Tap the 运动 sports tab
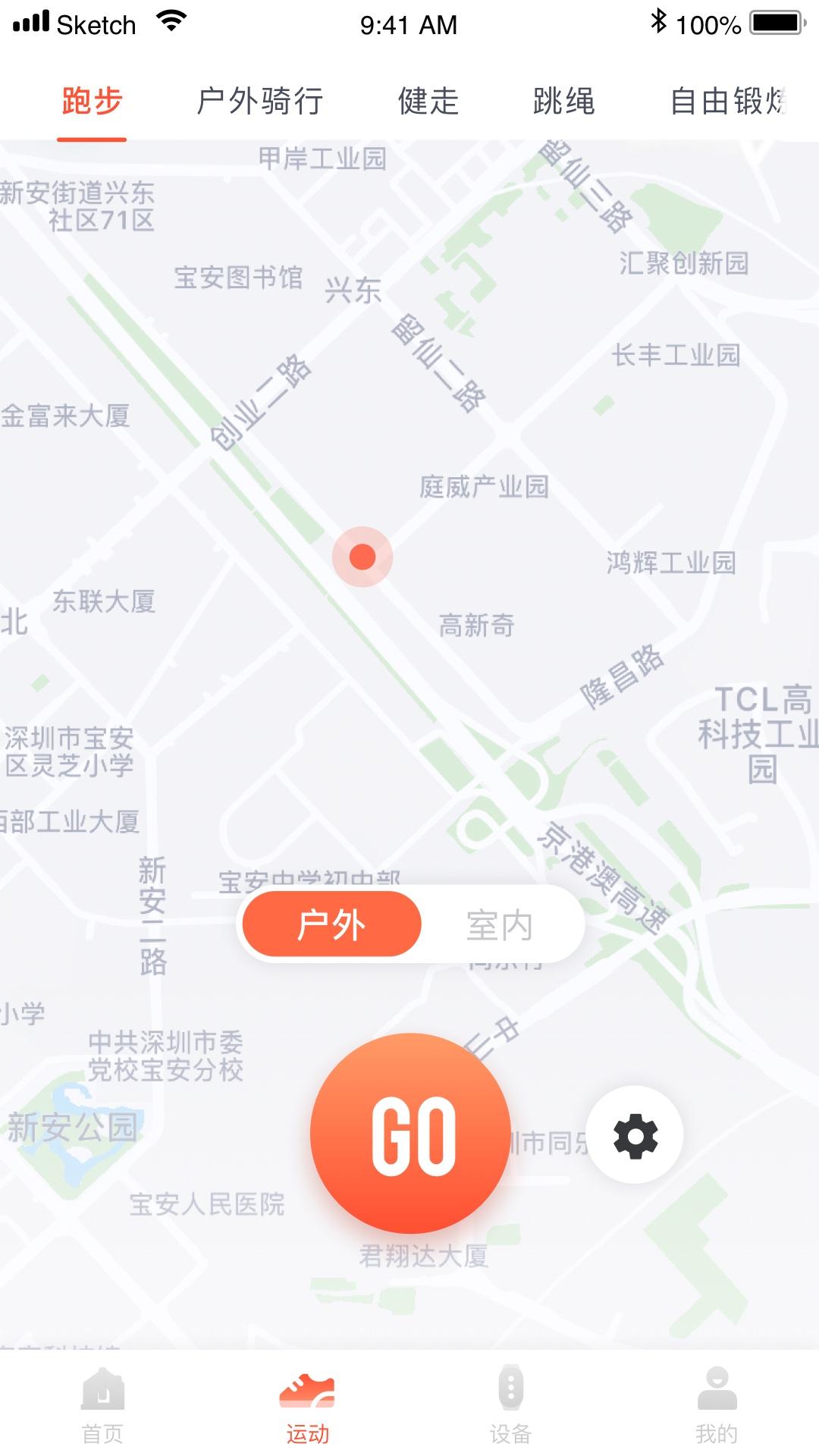The width and height of the screenshot is (819, 1456). 307,1404
